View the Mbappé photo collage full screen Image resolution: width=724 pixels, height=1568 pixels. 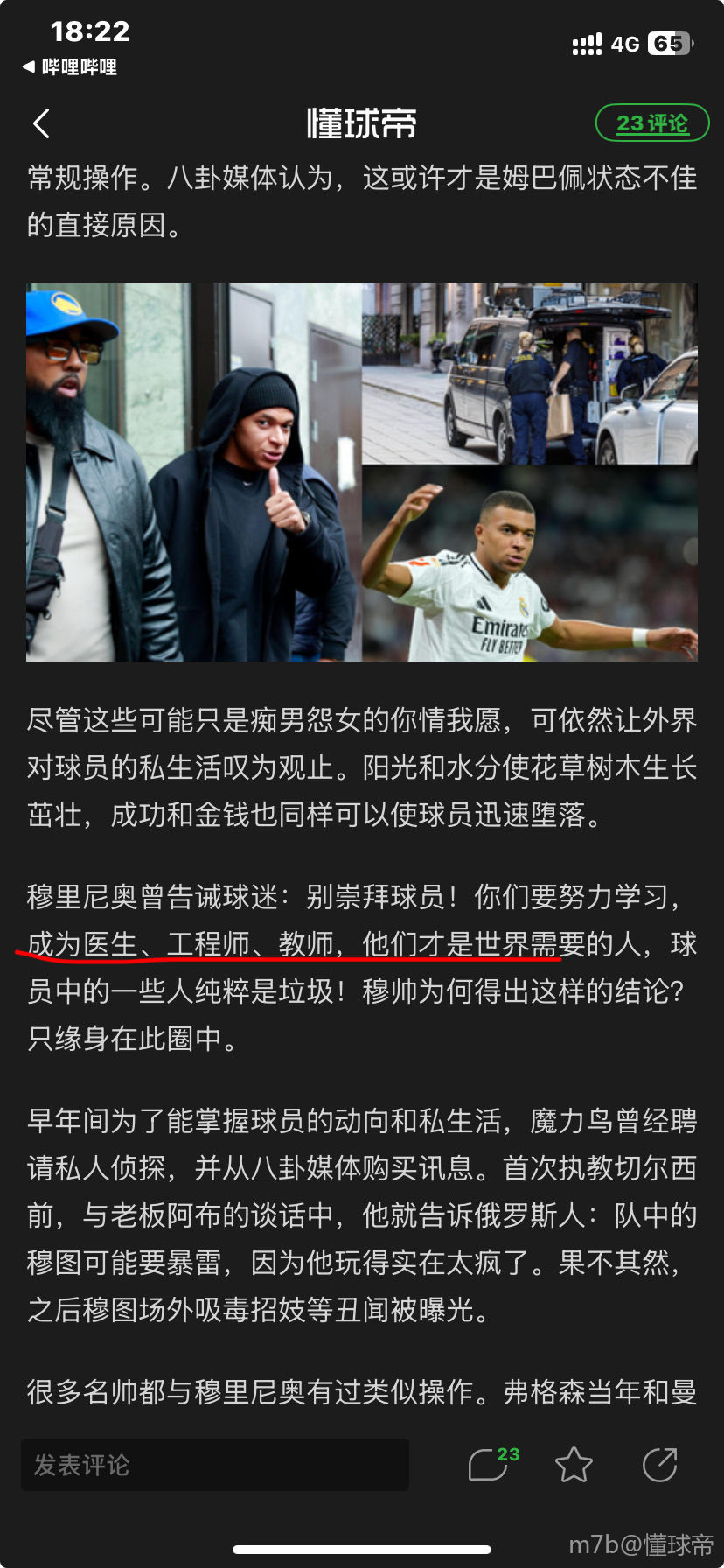click(x=362, y=472)
